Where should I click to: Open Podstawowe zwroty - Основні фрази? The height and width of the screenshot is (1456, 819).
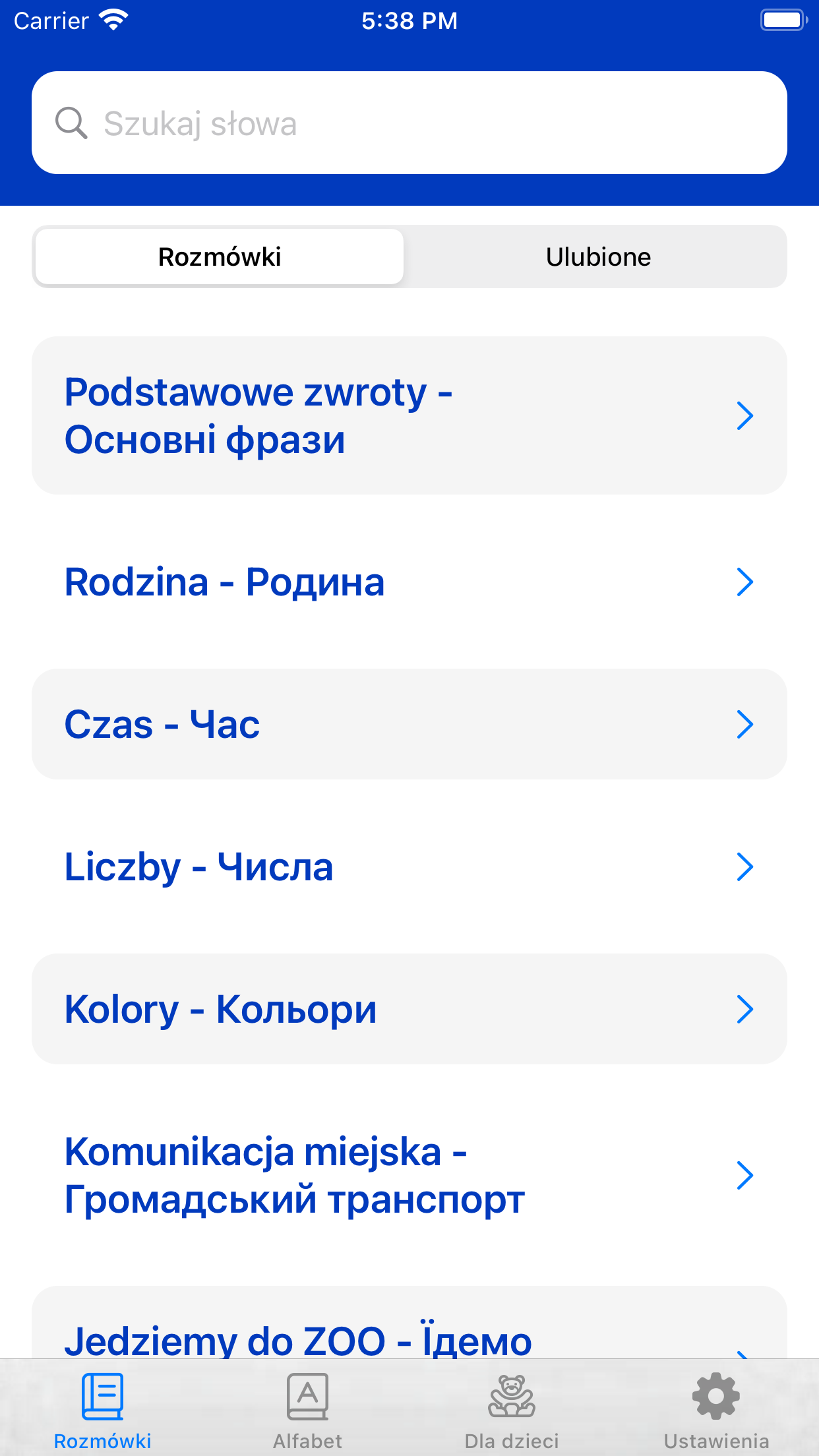[409, 415]
